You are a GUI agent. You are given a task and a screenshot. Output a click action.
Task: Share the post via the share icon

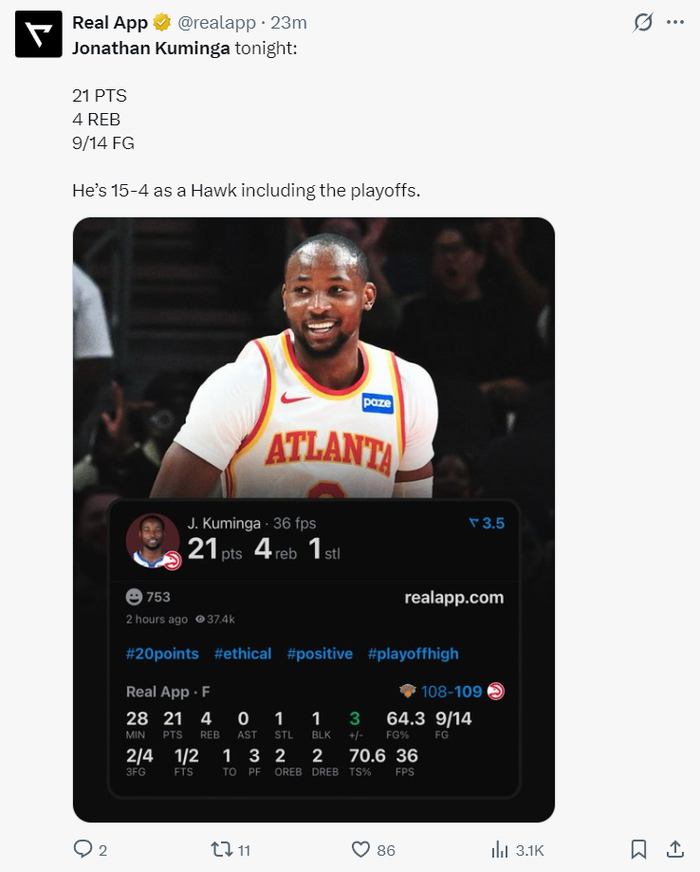coord(674,849)
